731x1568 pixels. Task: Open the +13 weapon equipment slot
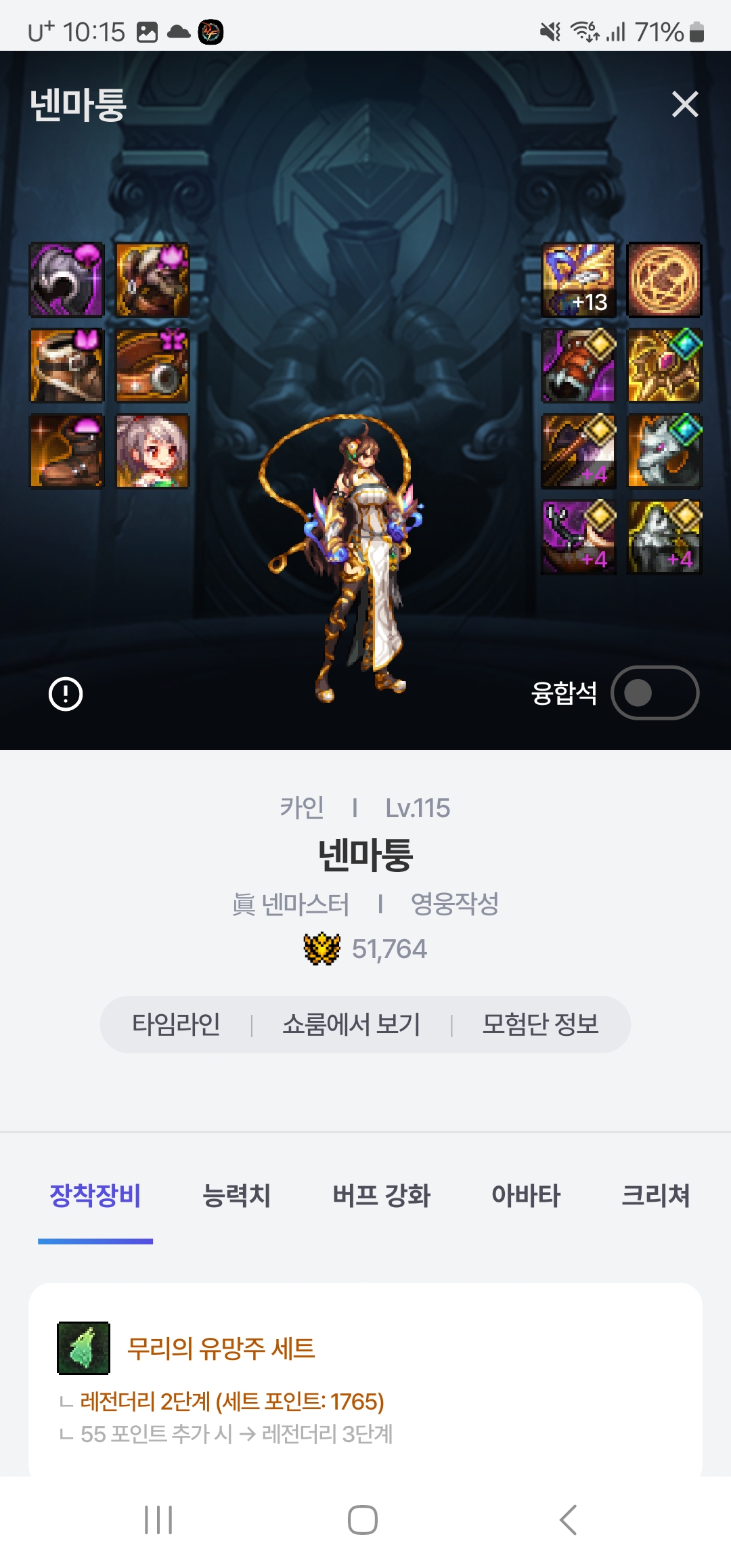(579, 280)
